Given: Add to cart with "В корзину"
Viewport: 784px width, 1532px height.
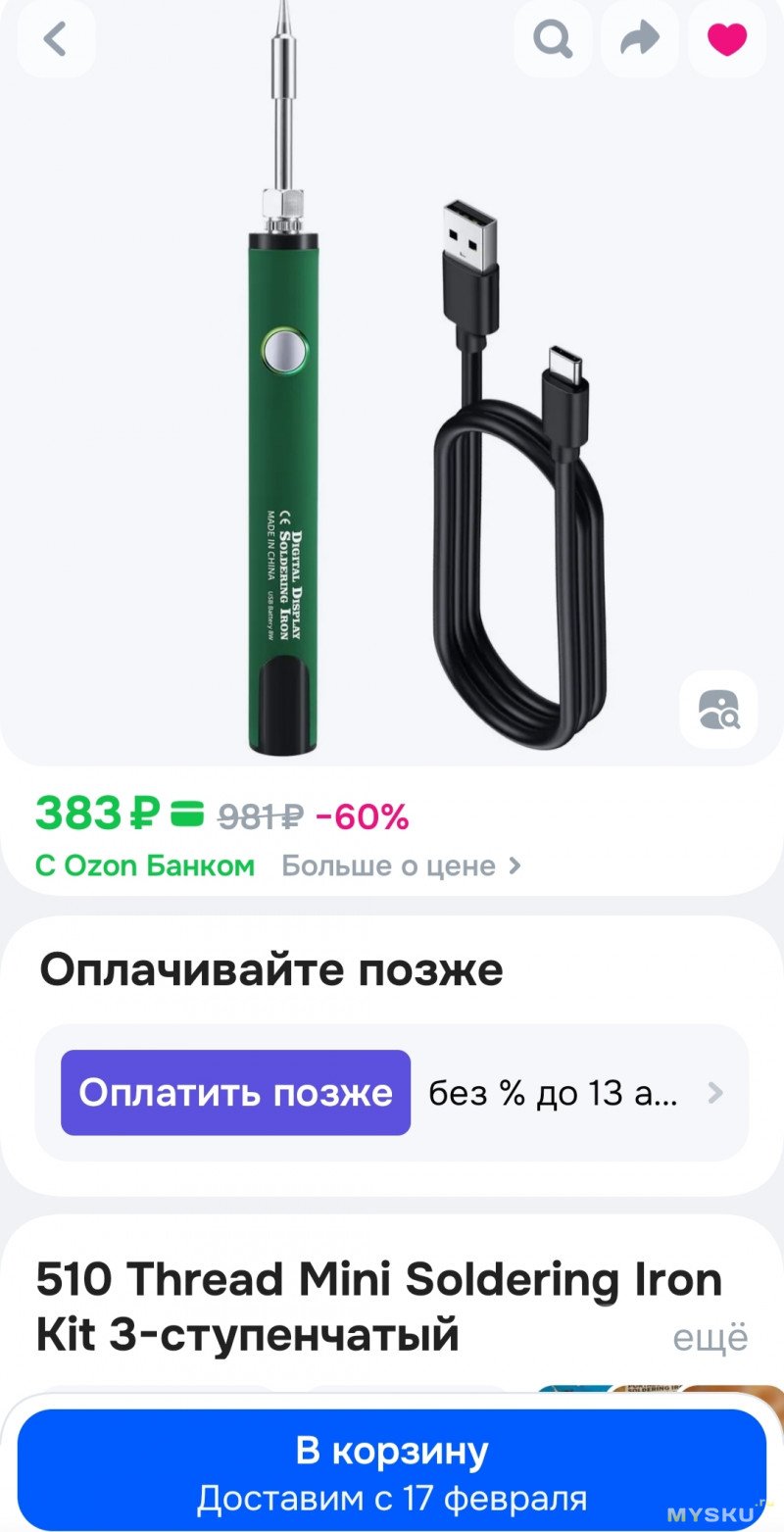Looking at the screenshot, I should [392, 1467].
